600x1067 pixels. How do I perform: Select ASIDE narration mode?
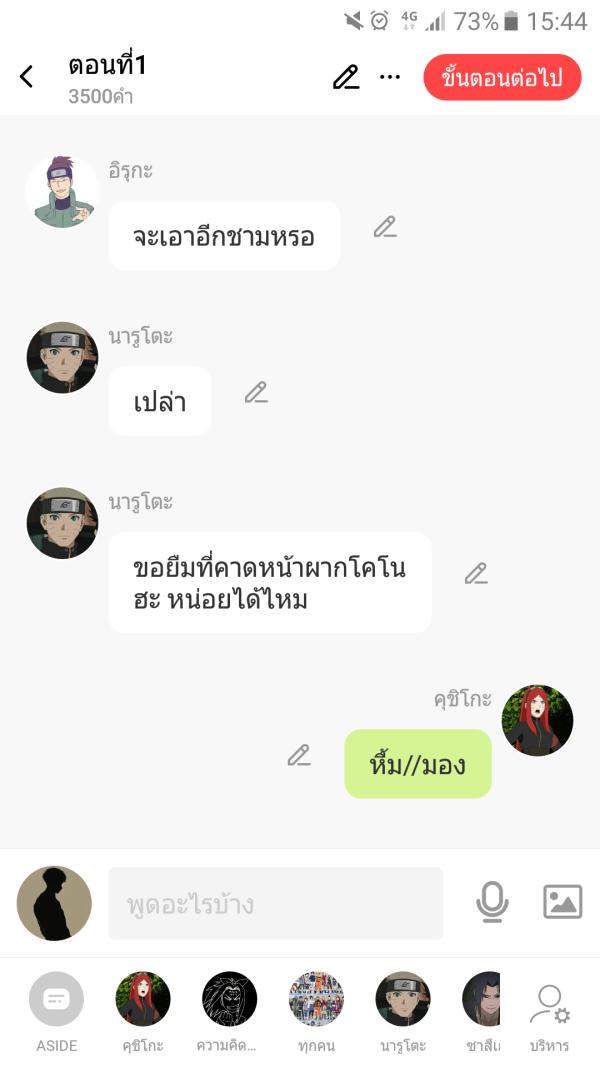(57, 999)
